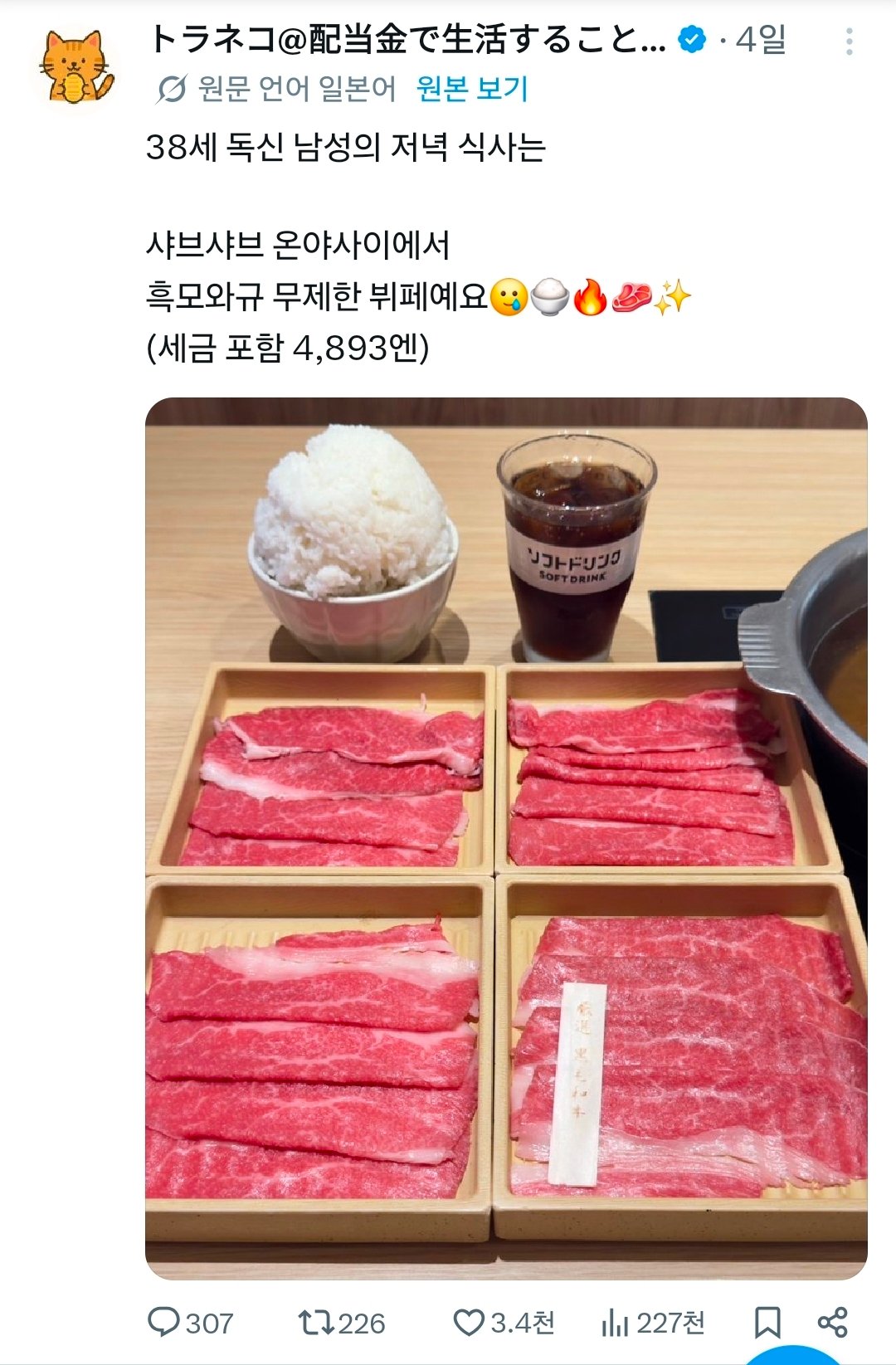
Task: Reply to the tweet with 307 comments
Action: [x=164, y=1322]
